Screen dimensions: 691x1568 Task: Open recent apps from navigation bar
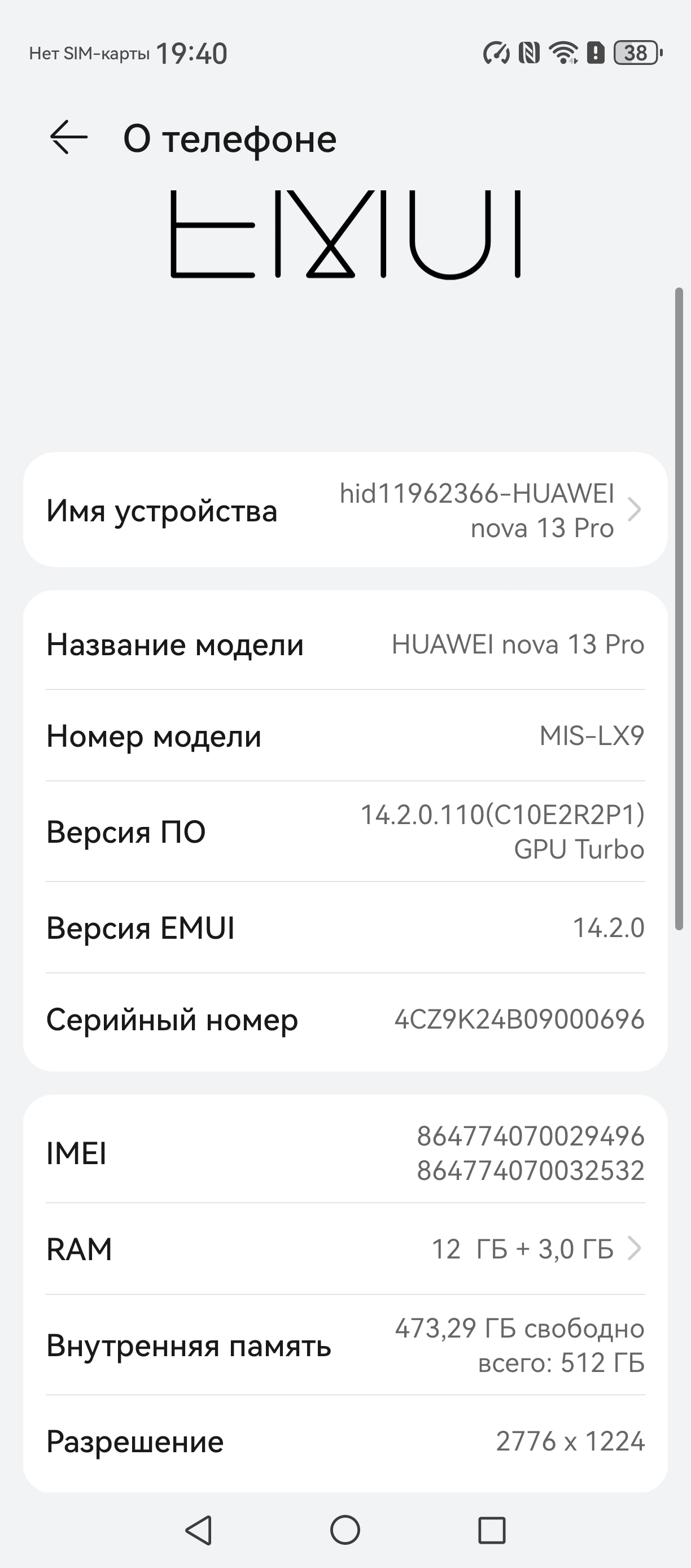[492, 1530]
